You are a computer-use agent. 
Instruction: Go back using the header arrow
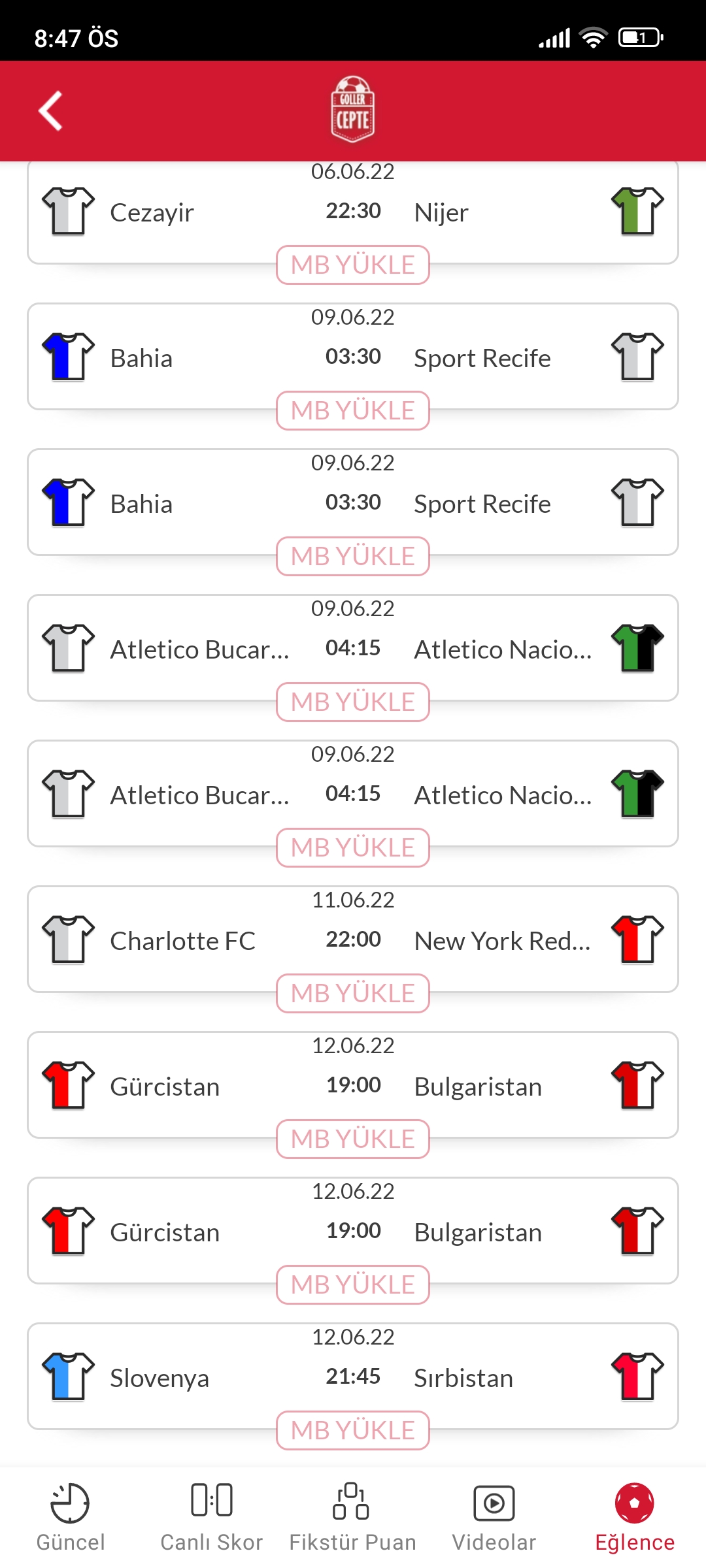[x=50, y=110]
